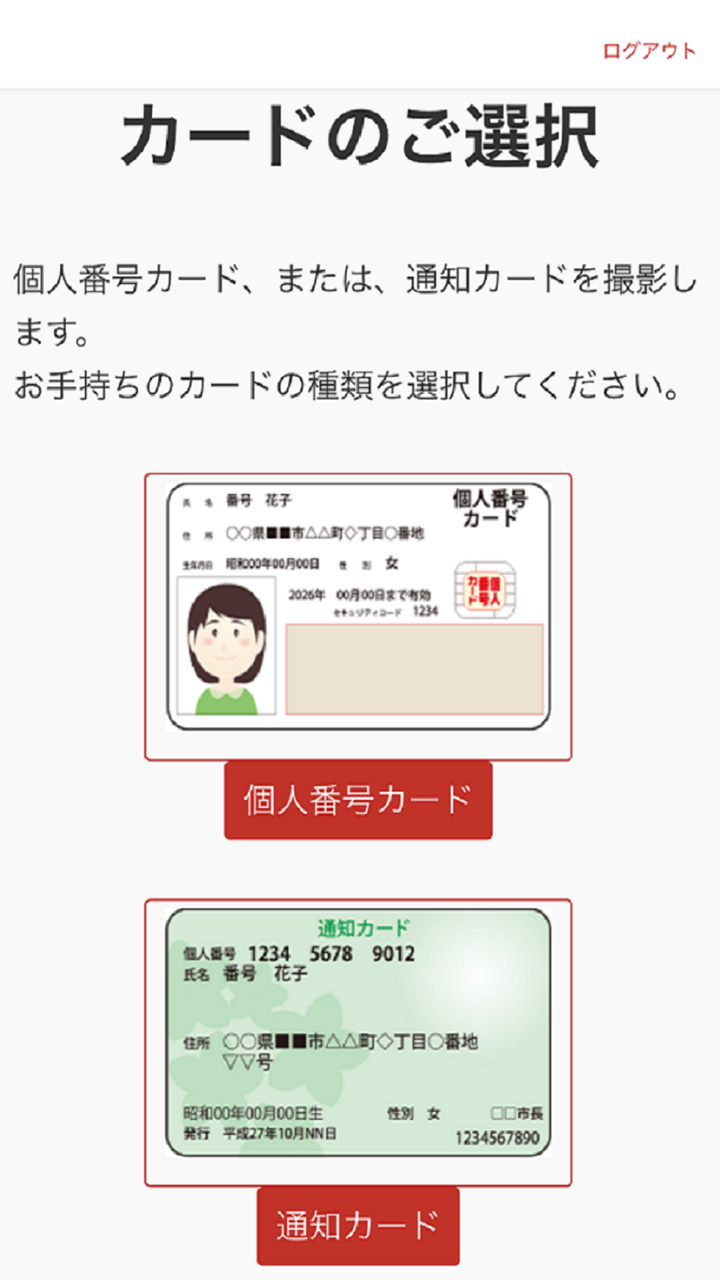Choose the 通知カード button

pos(358,1225)
